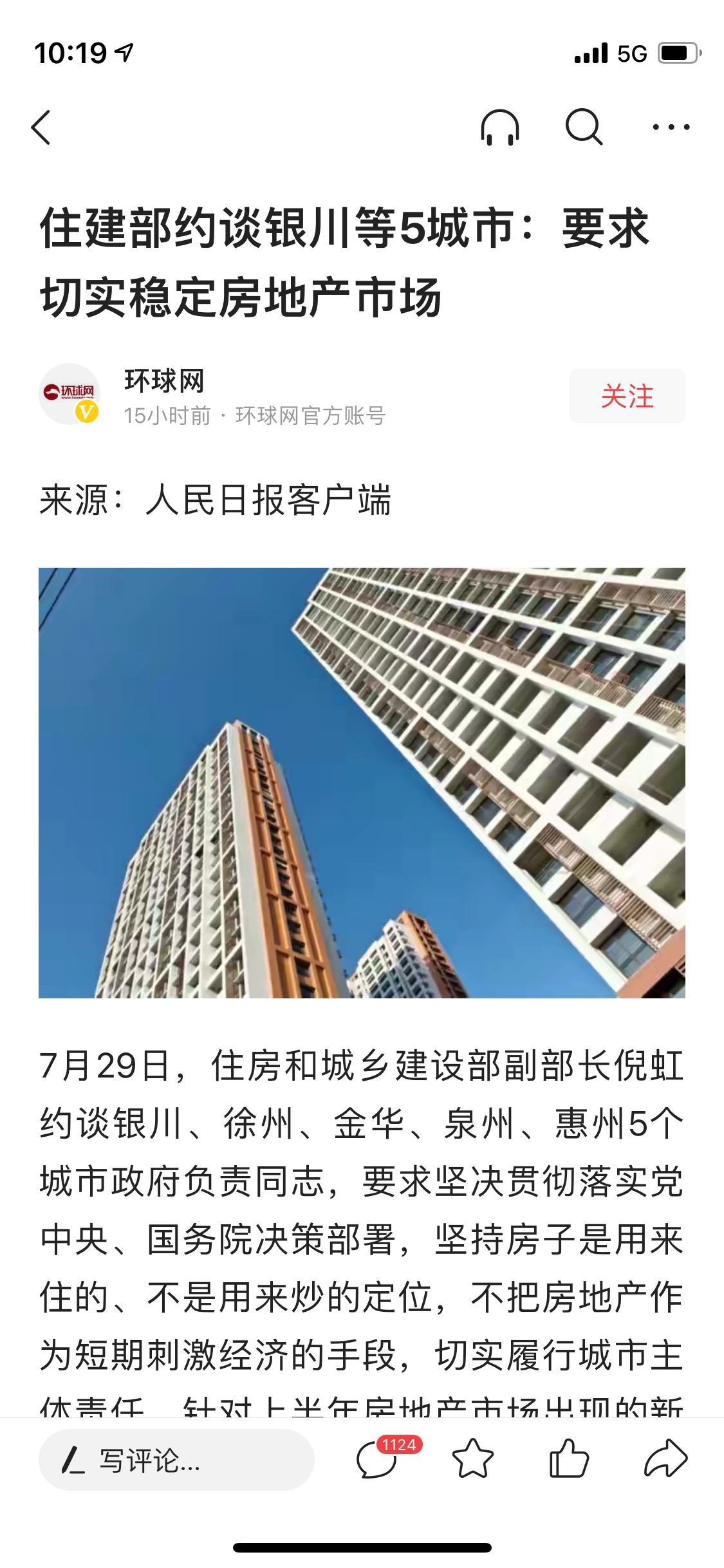Tap the 写评论 comment input field
Image resolution: width=724 pixels, height=1568 pixels.
(176, 1461)
